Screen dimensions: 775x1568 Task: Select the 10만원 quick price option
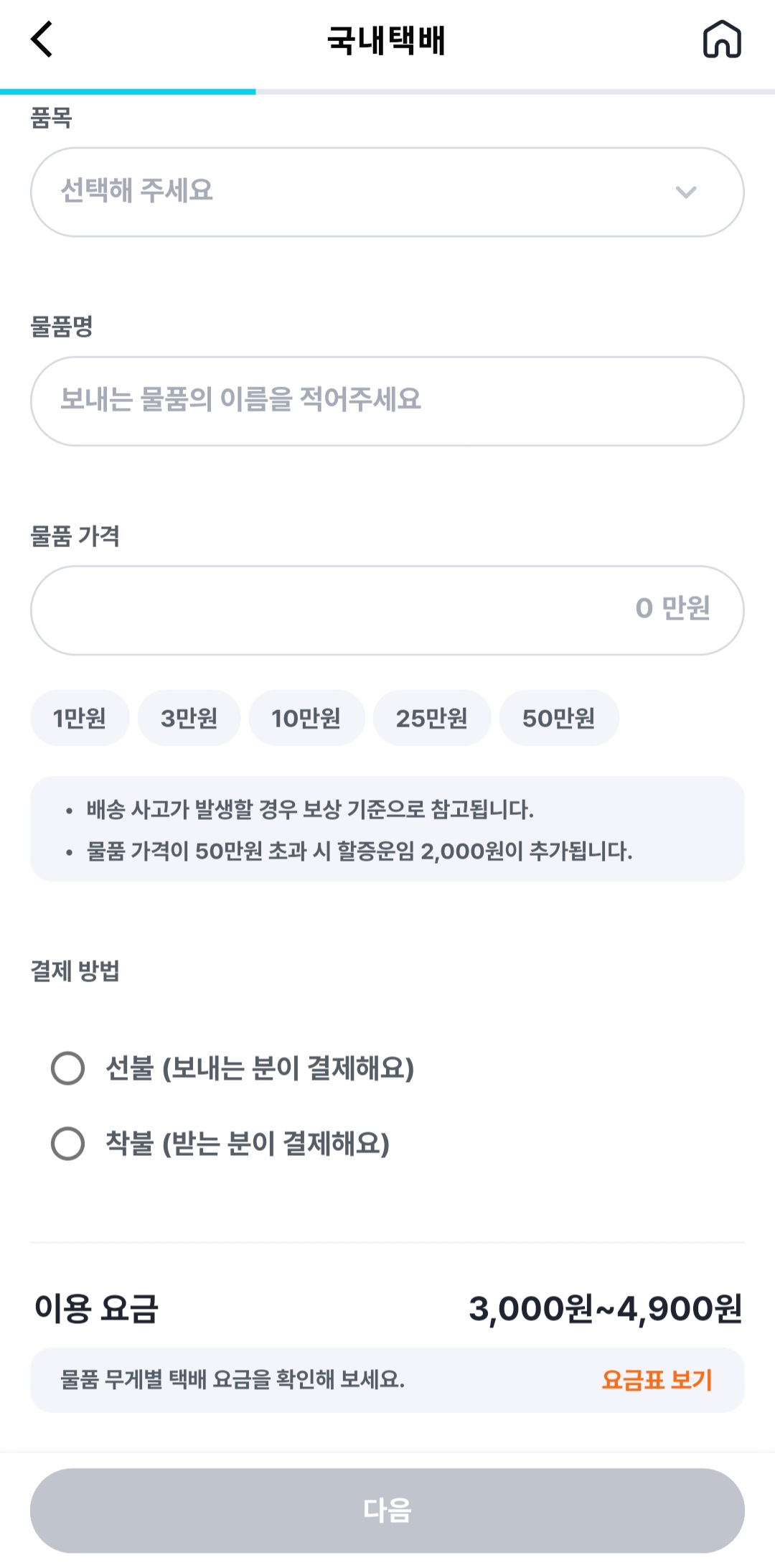(307, 717)
